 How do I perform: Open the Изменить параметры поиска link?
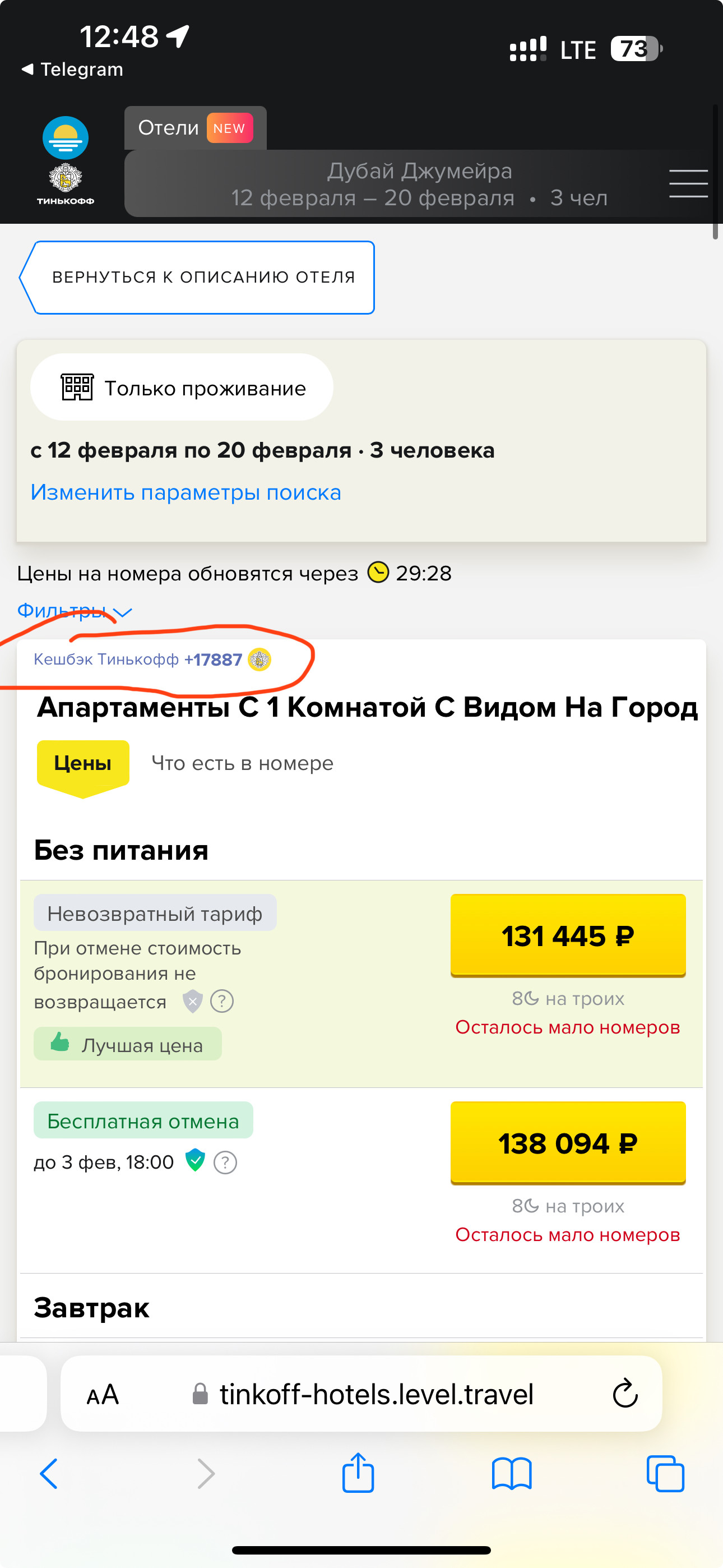(186, 492)
